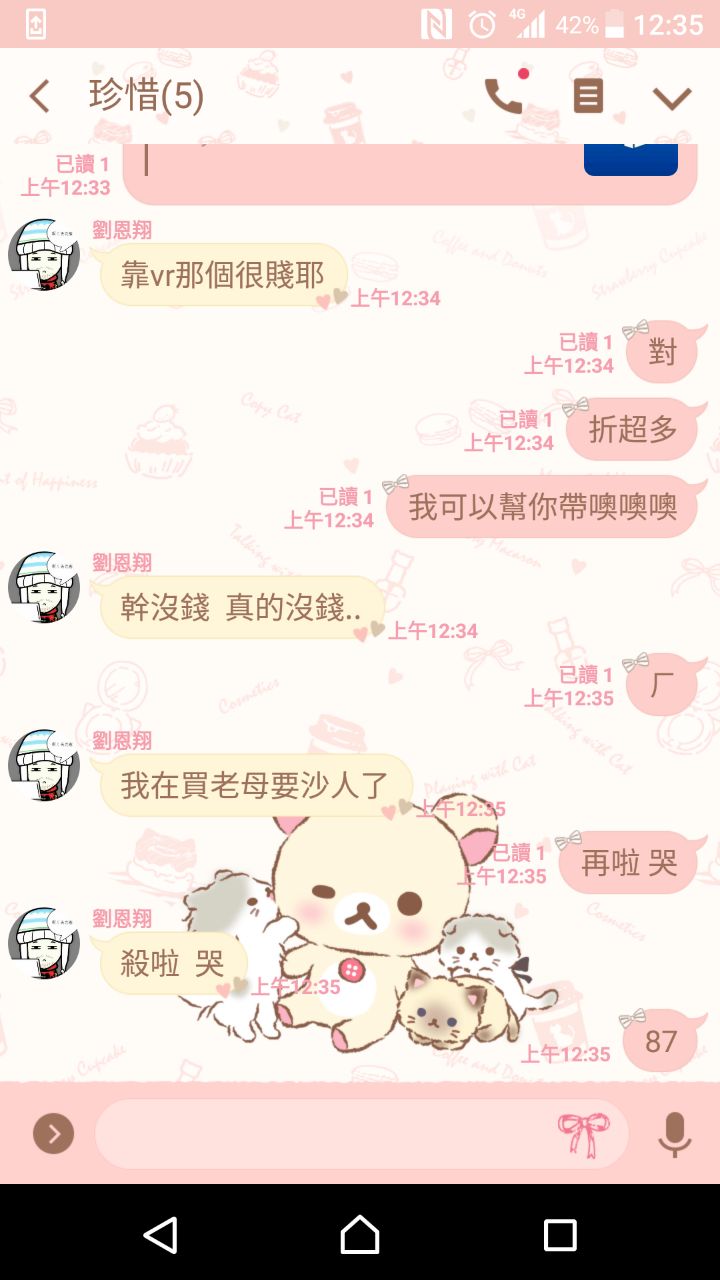This screenshot has height=1280, width=720.
Task: Expand the chat options dropdown arrow
Action: pyautogui.click(x=672, y=97)
